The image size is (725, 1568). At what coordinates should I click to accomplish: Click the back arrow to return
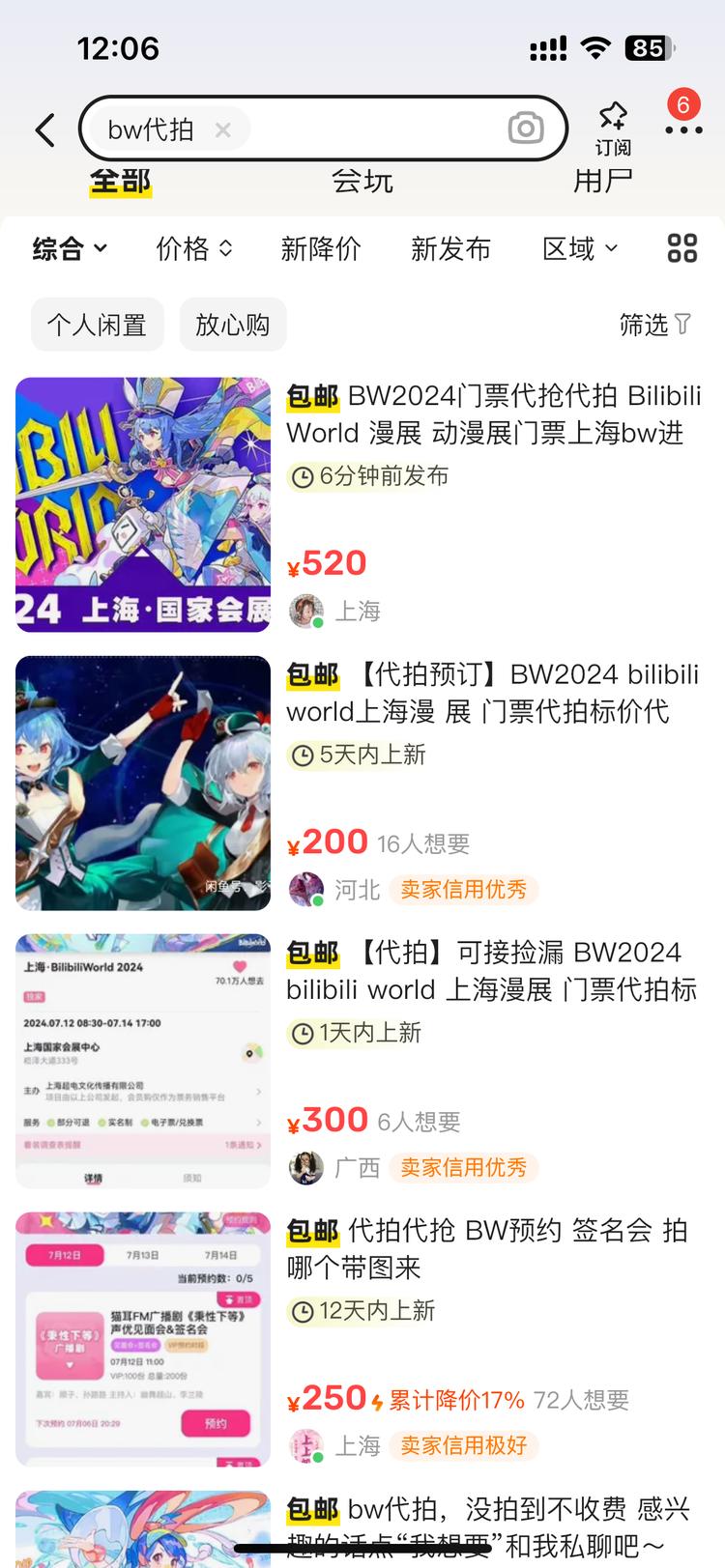pyautogui.click(x=43, y=128)
